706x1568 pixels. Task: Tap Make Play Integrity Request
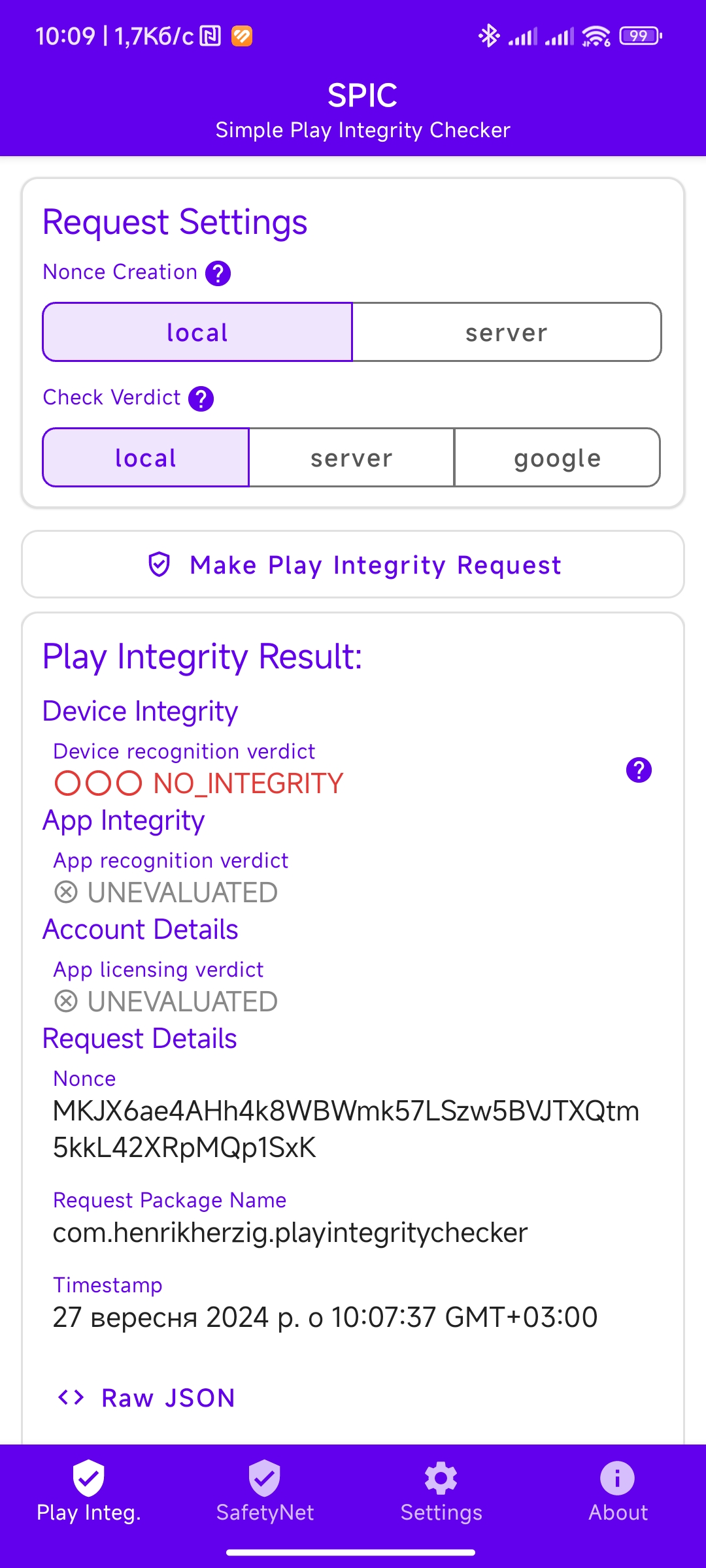[353, 564]
